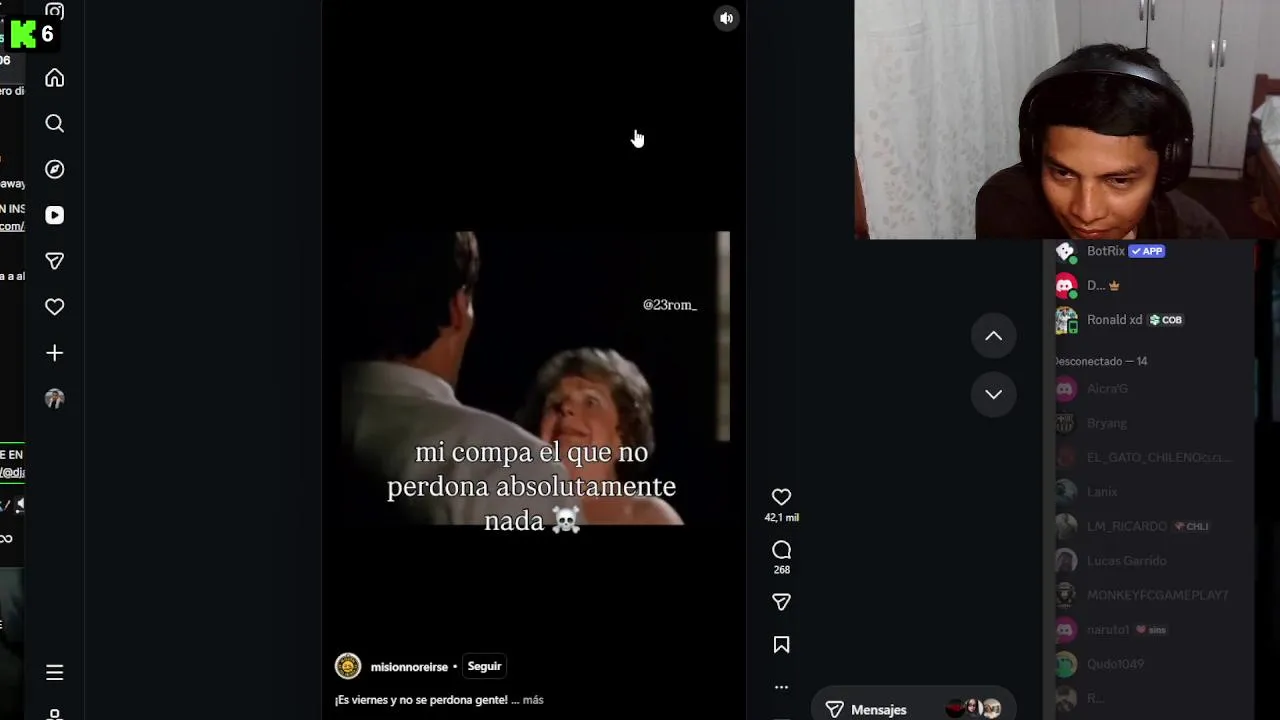Viewport: 1280px width, 720px height.
Task: Go to the Instagram home feed
Action: coord(55,78)
